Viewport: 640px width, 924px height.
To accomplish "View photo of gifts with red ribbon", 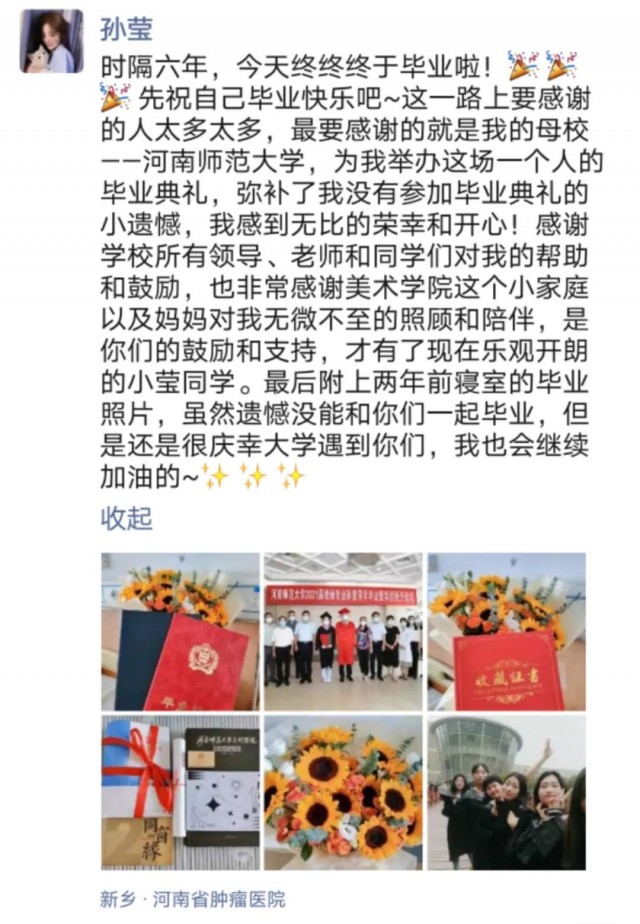I will click(180, 792).
